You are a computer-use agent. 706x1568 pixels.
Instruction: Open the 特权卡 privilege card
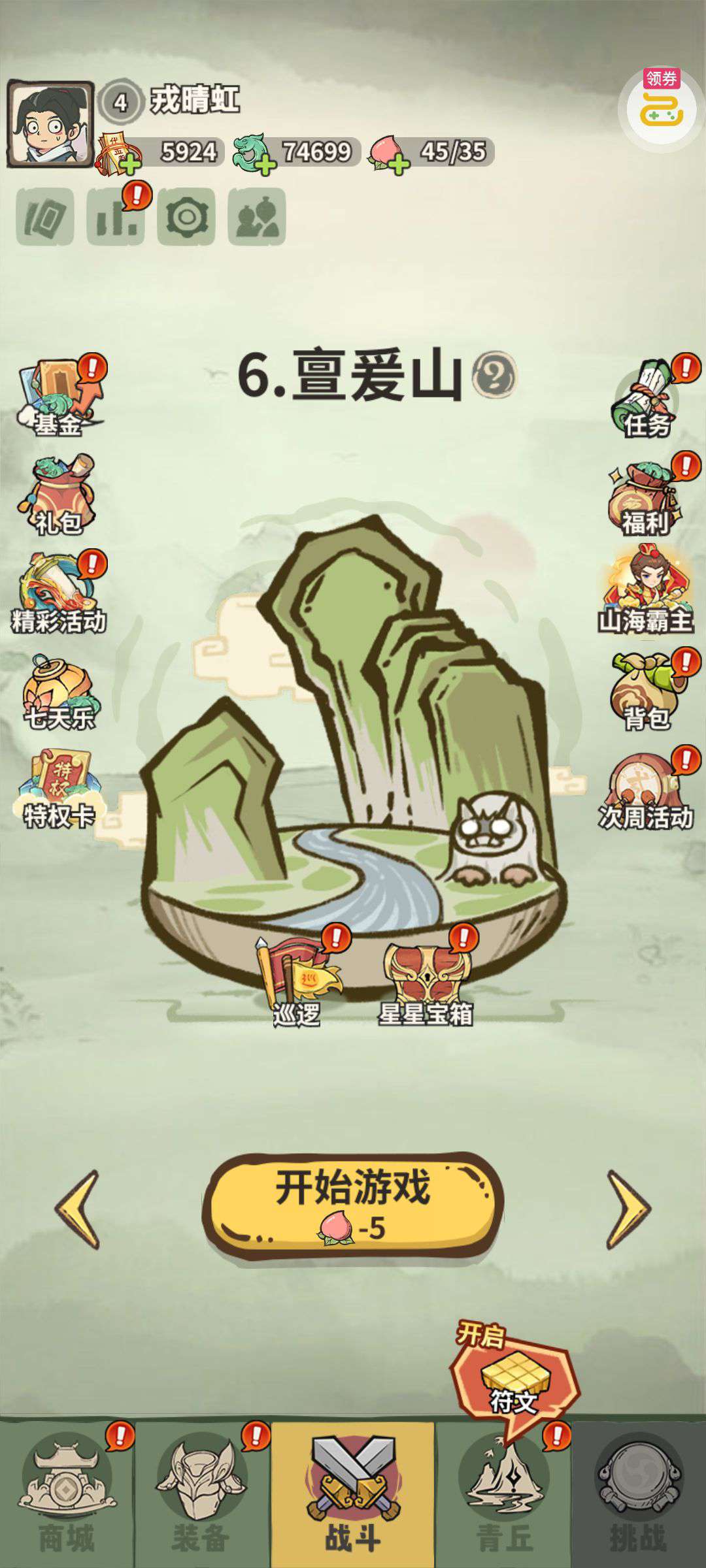coord(59,791)
